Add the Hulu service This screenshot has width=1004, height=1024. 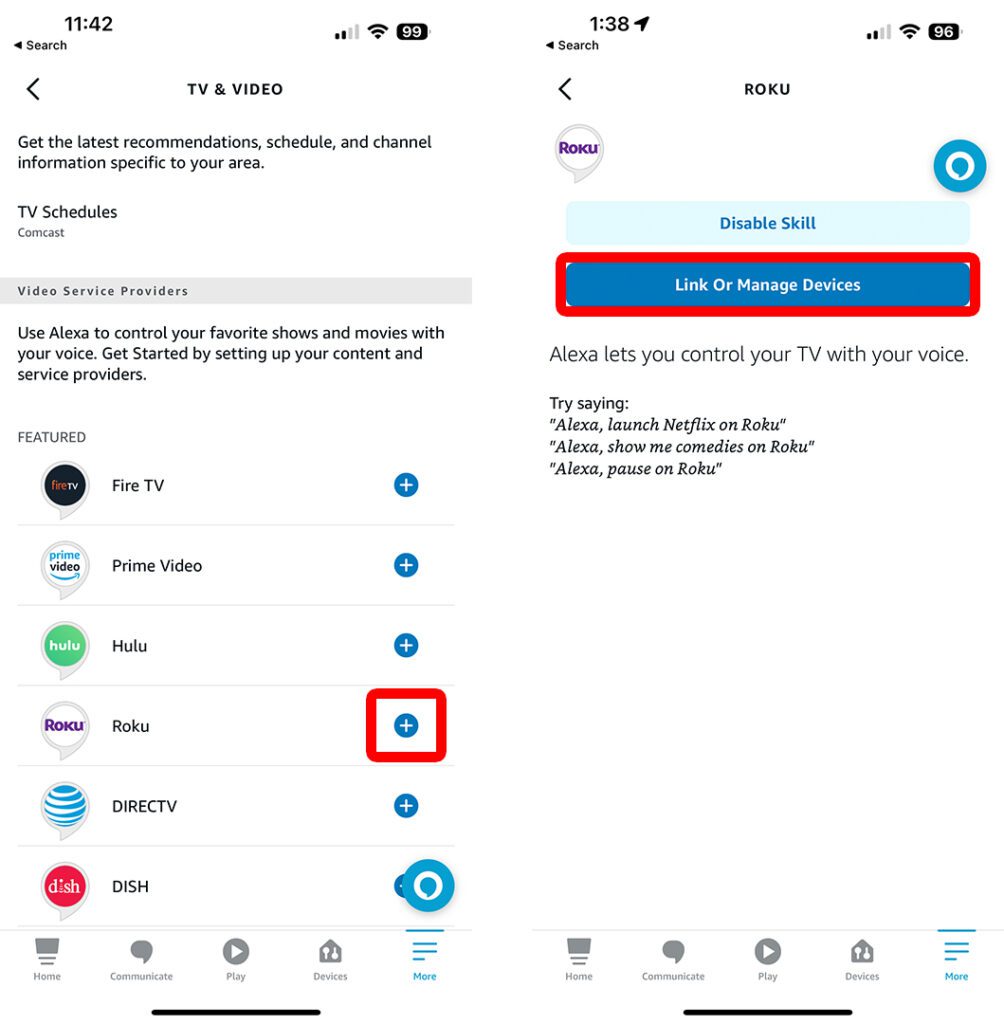(x=406, y=645)
